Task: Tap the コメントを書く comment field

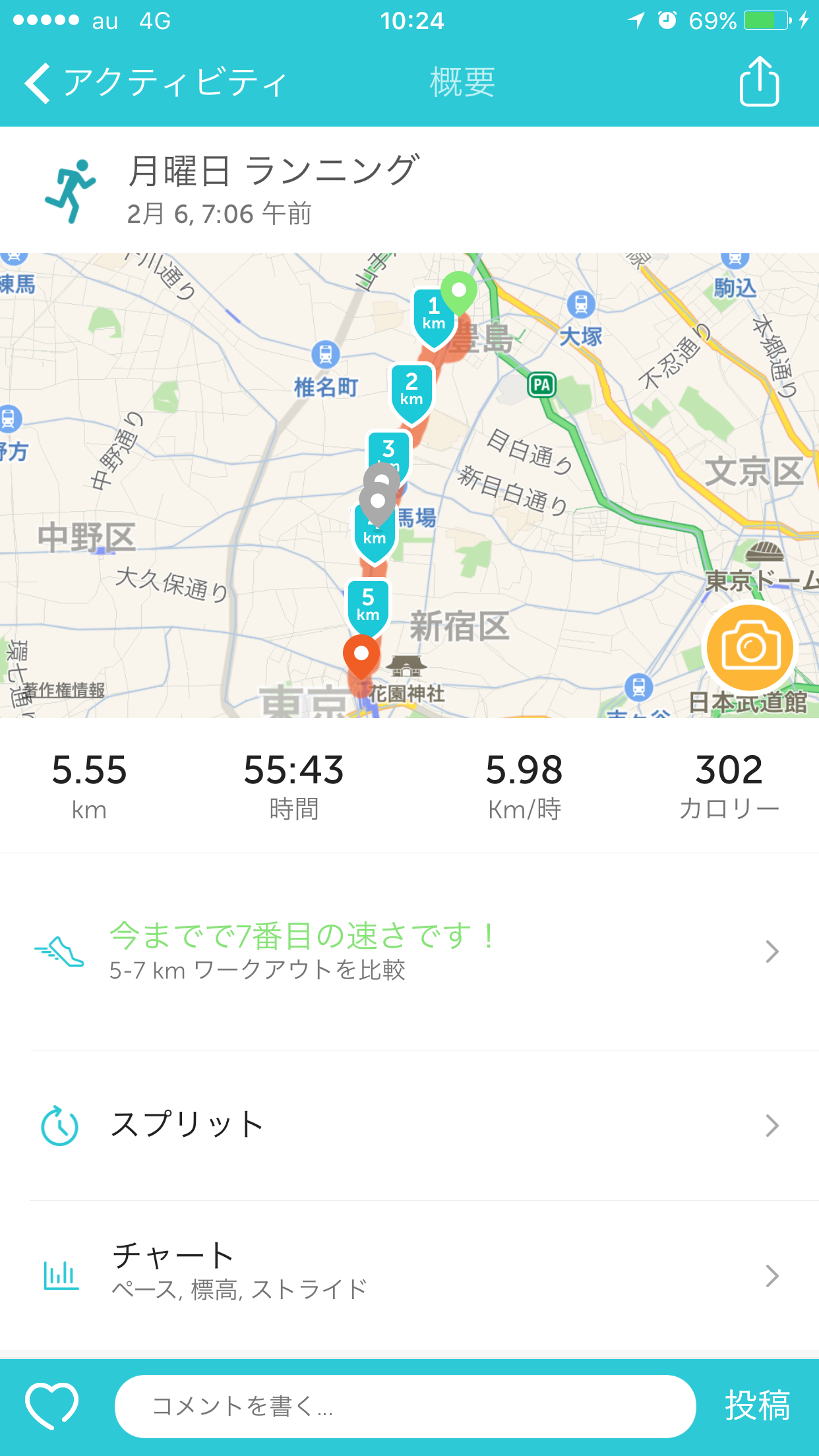Action: (405, 1406)
